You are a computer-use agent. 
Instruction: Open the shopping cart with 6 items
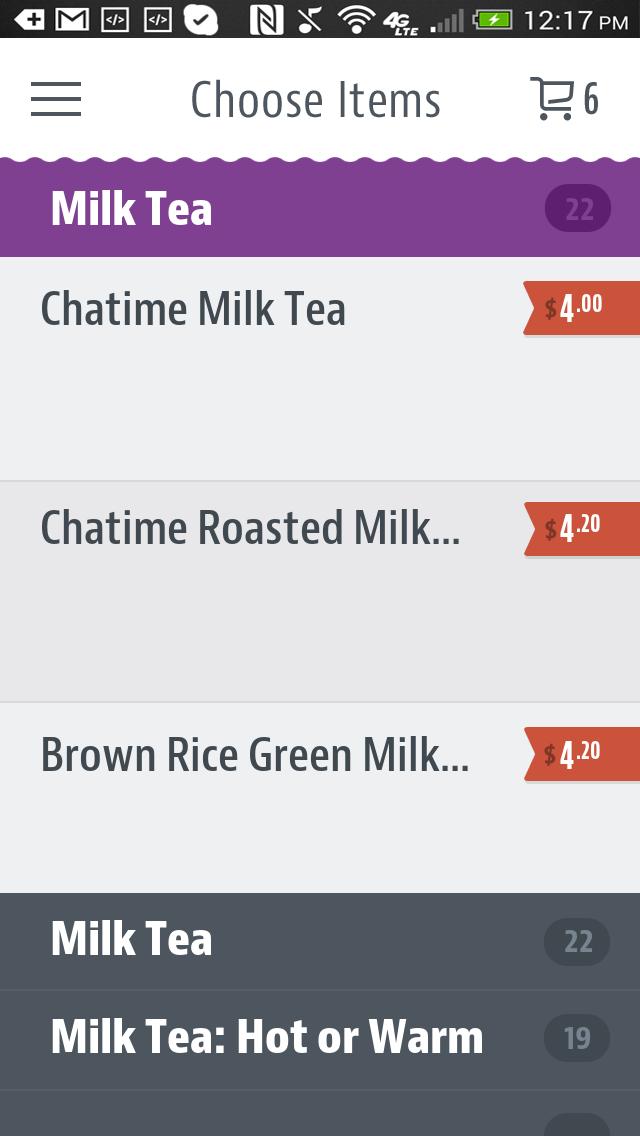tap(563, 99)
